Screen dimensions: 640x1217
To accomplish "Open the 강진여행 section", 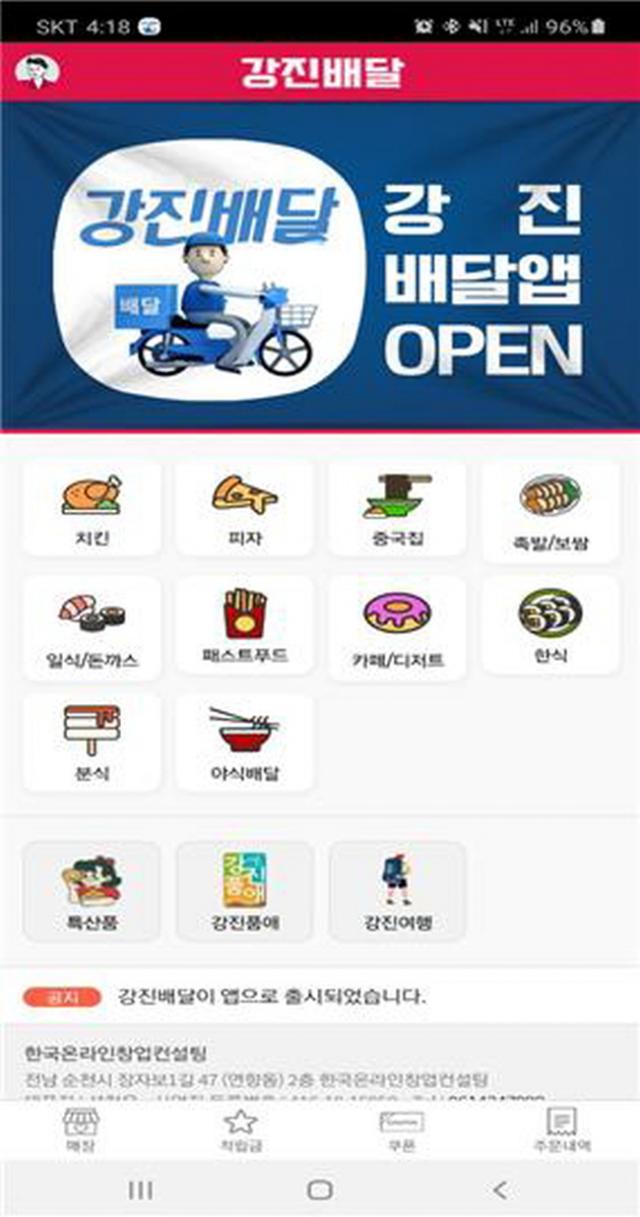I will (x=398, y=890).
